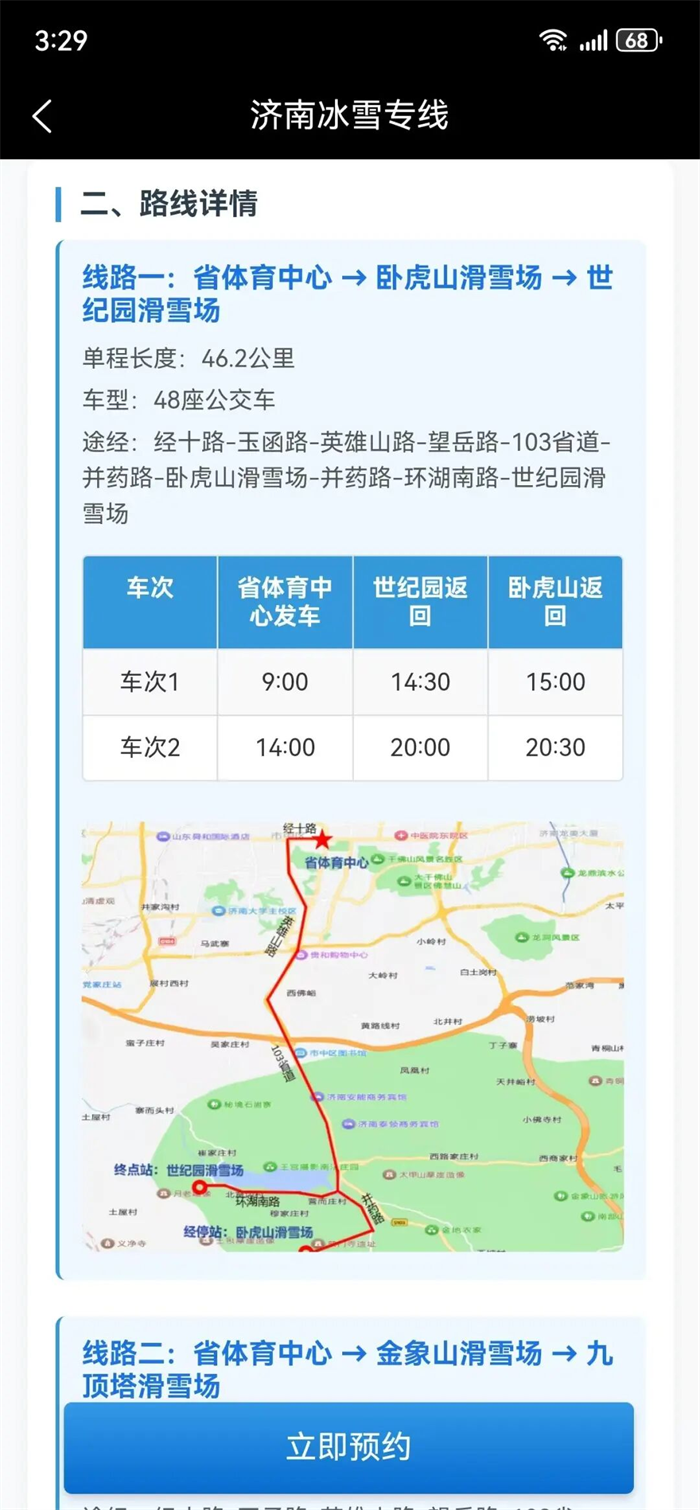Go back from 济南冰雪专线 page
Screen dimensions: 700x1510
(x=42, y=116)
